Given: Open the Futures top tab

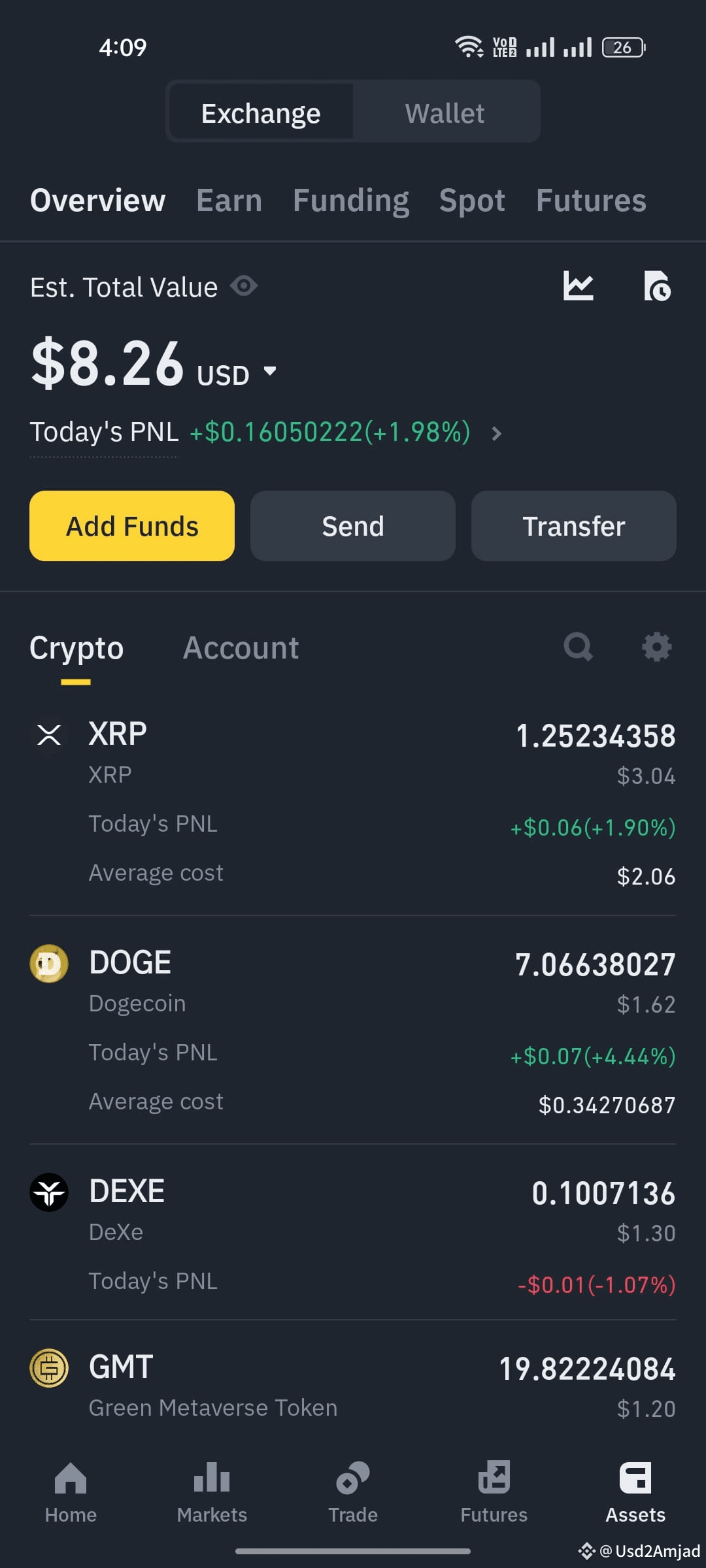Looking at the screenshot, I should tap(591, 201).
